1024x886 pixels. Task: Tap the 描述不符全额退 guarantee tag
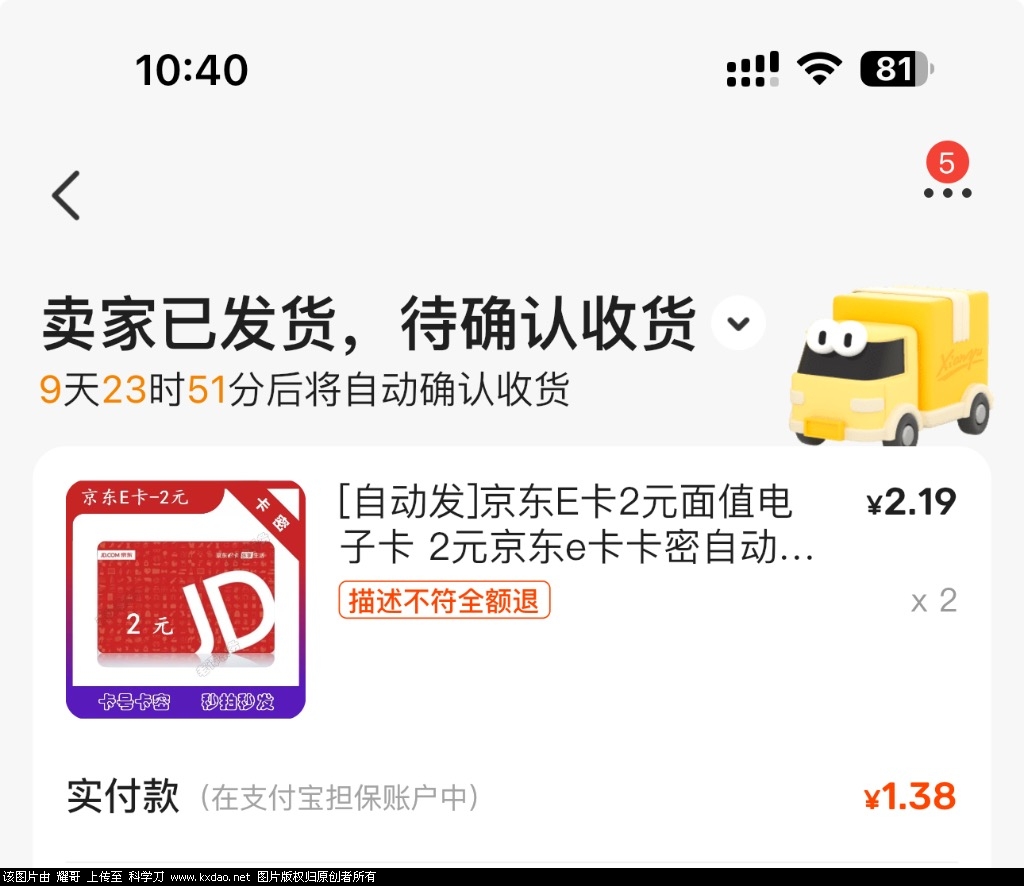click(444, 600)
